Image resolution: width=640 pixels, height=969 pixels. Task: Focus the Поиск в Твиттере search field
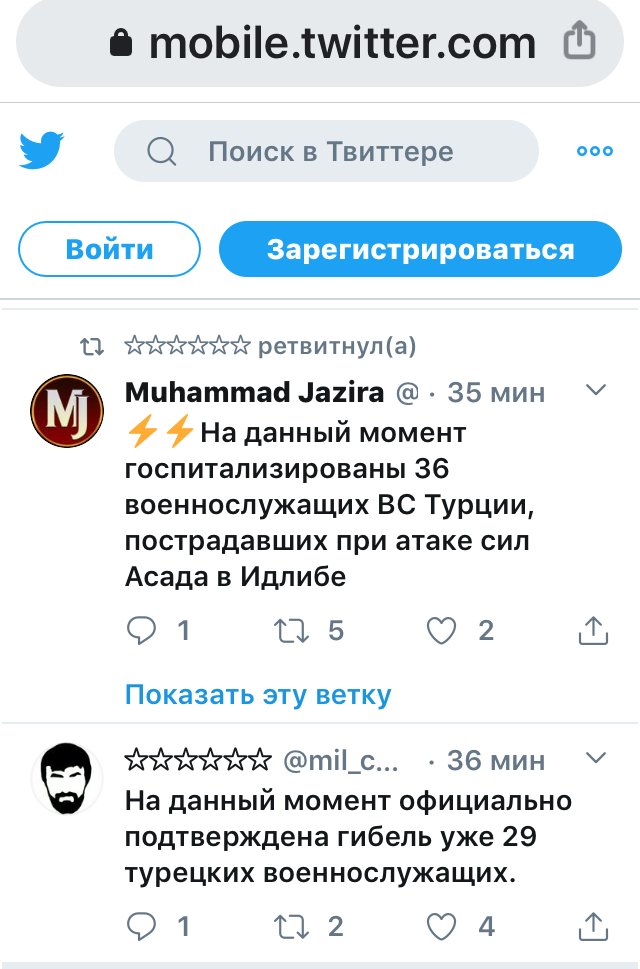click(330, 152)
